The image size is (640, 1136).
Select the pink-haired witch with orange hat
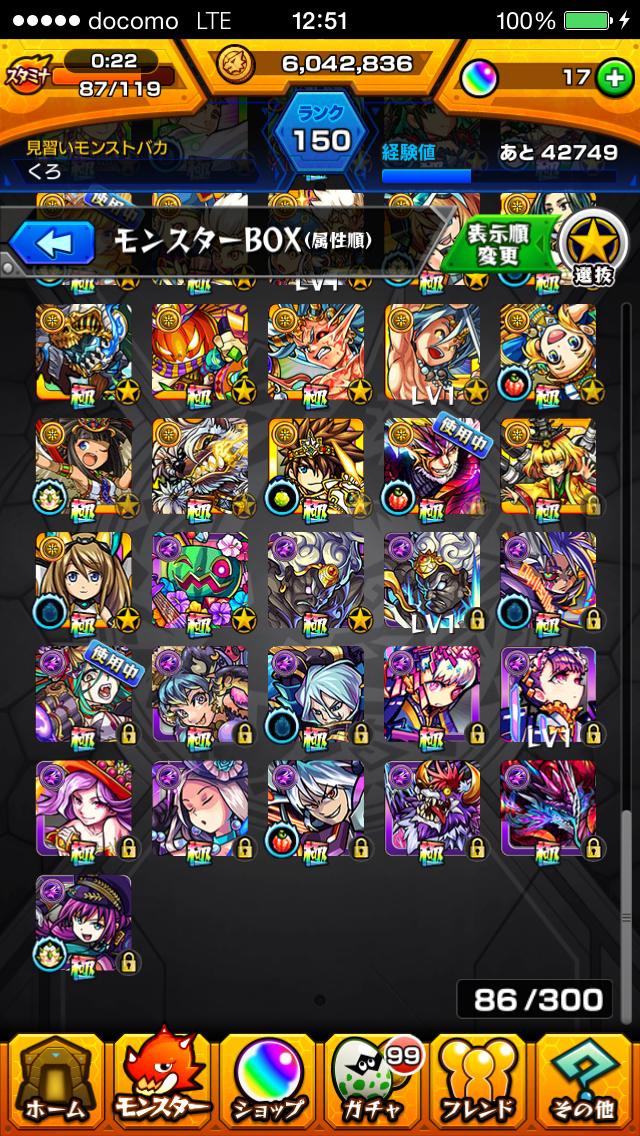point(83,808)
